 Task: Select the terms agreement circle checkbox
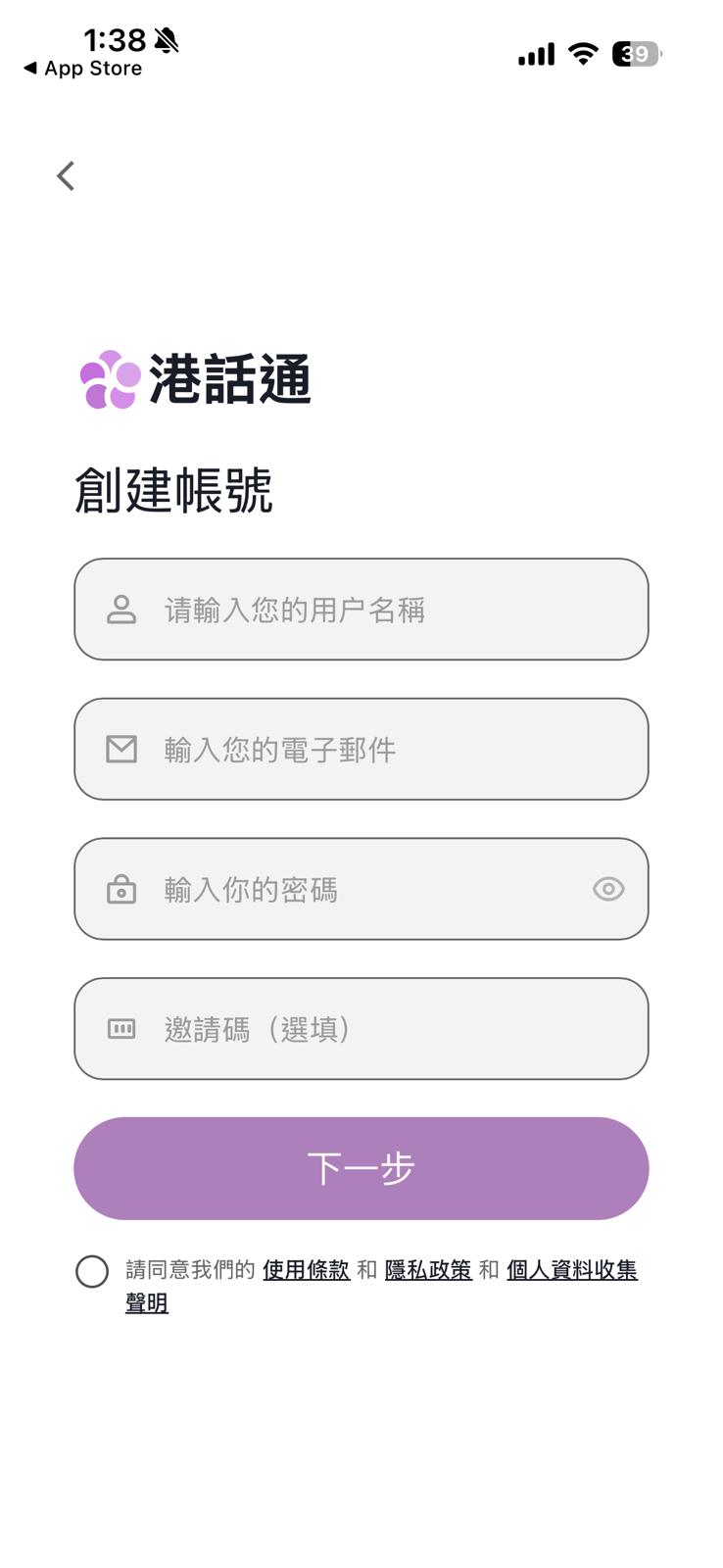tap(93, 1271)
